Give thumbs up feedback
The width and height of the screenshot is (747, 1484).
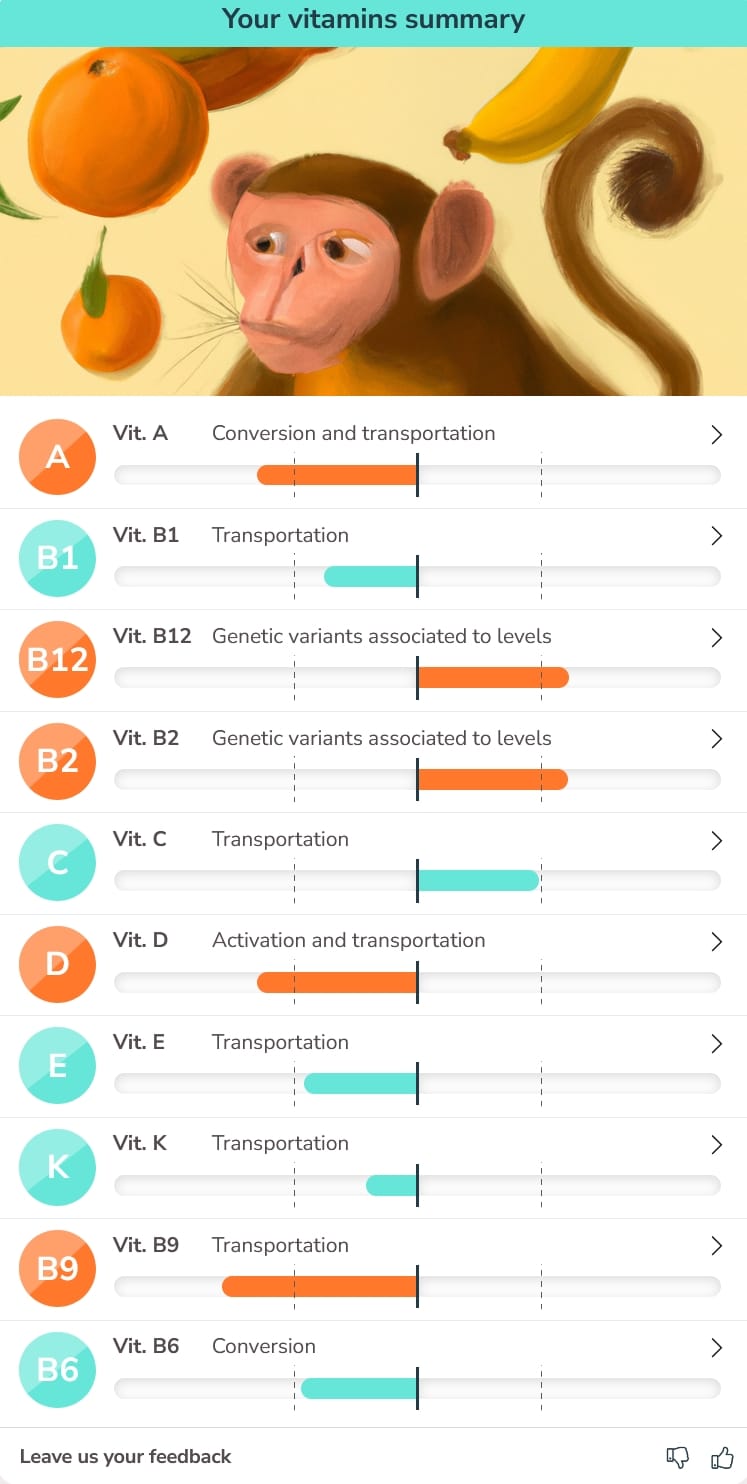(721, 1456)
